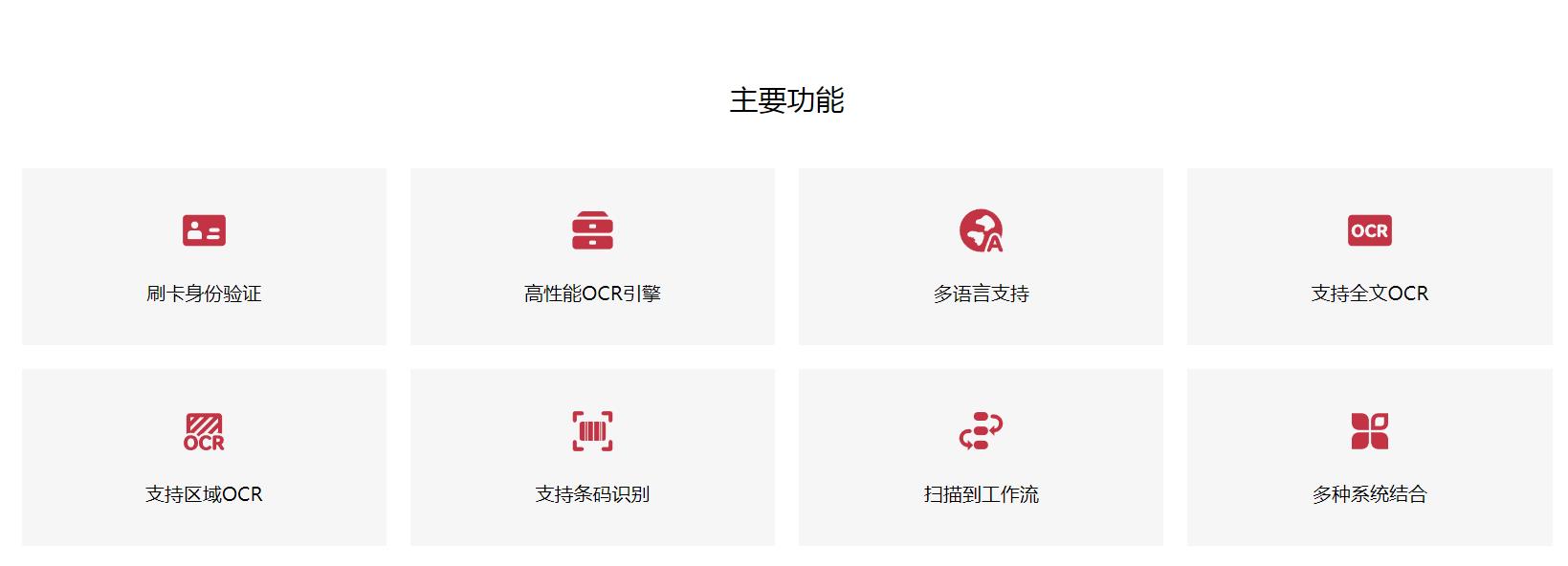Tap the 支持区域OCR feature card
This screenshot has height=566, width=1568.
pyautogui.click(x=204, y=457)
